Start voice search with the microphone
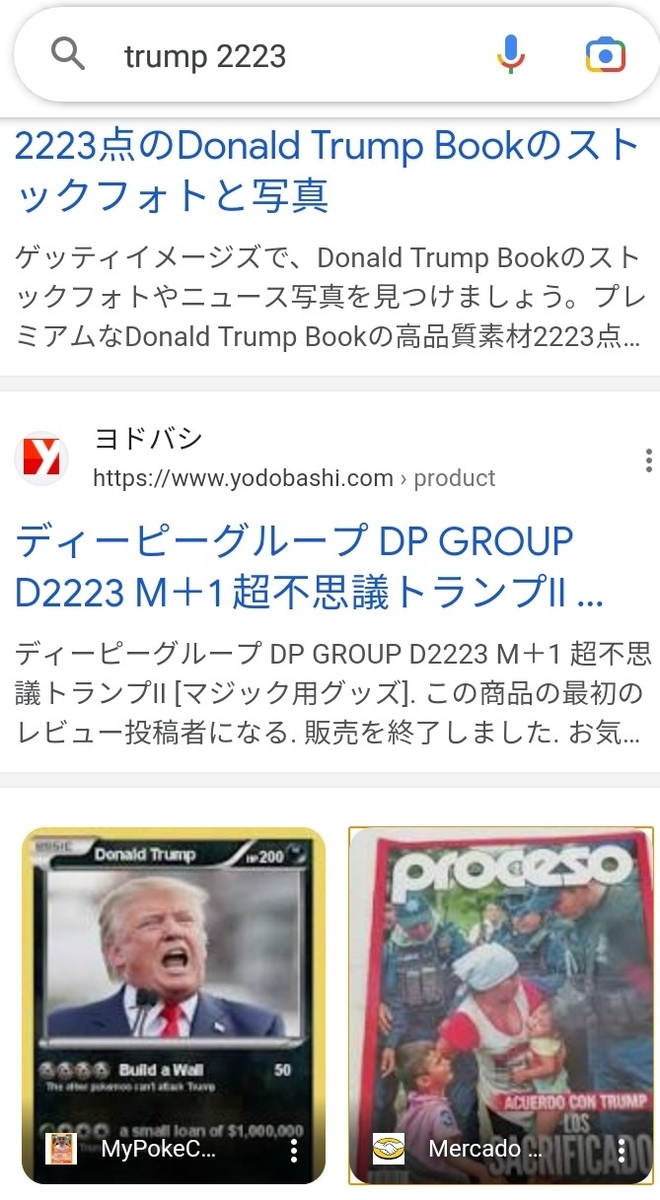660x1200 pixels. tap(511, 55)
